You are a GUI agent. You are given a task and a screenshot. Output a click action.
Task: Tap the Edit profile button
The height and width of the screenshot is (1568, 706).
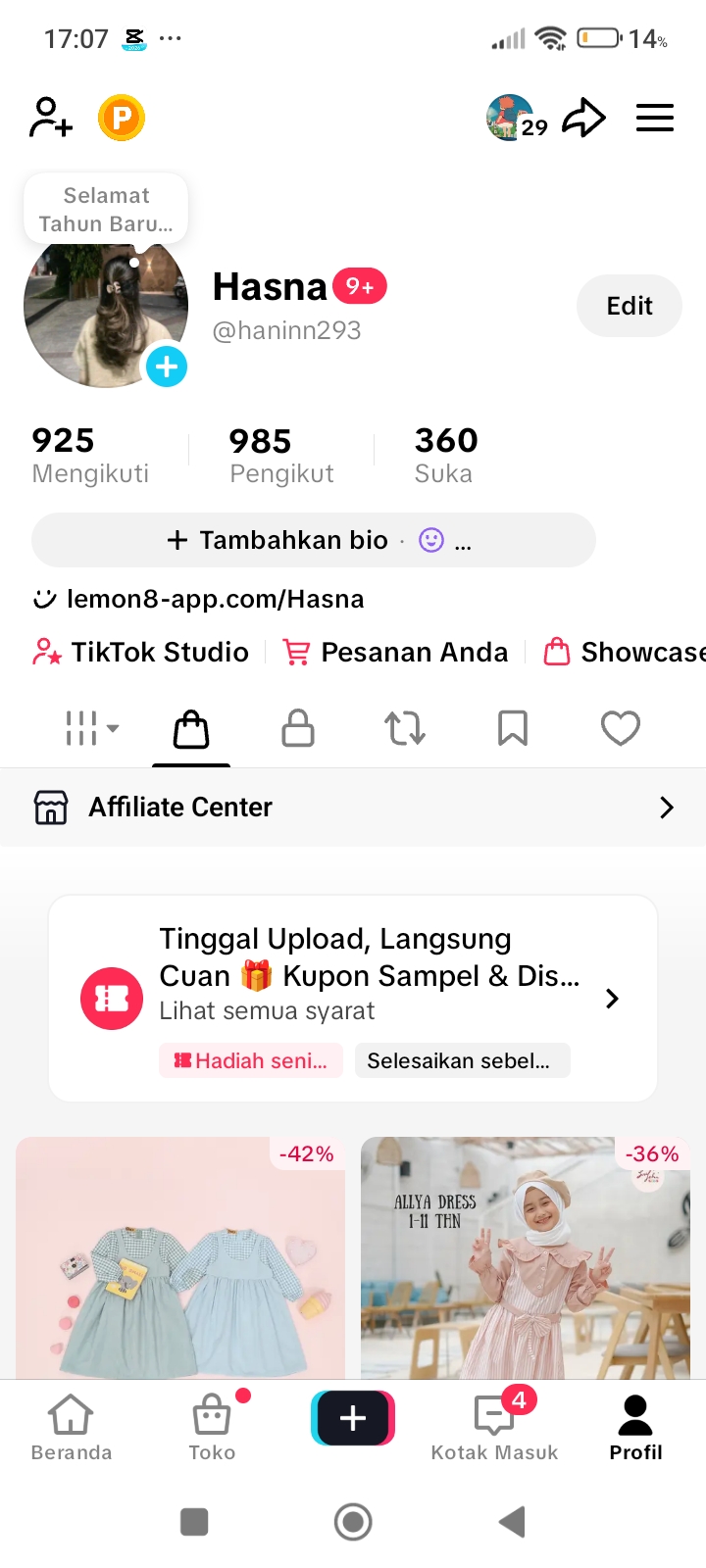(x=629, y=306)
